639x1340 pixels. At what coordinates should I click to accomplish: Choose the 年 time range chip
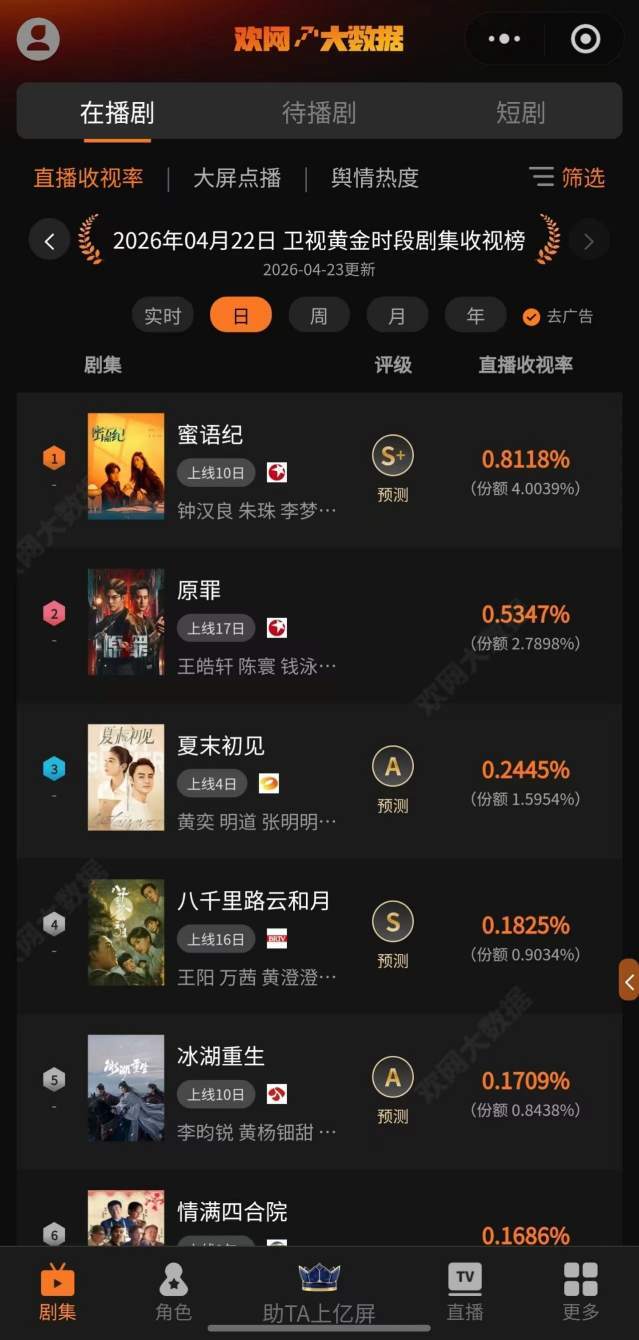[475, 316]
